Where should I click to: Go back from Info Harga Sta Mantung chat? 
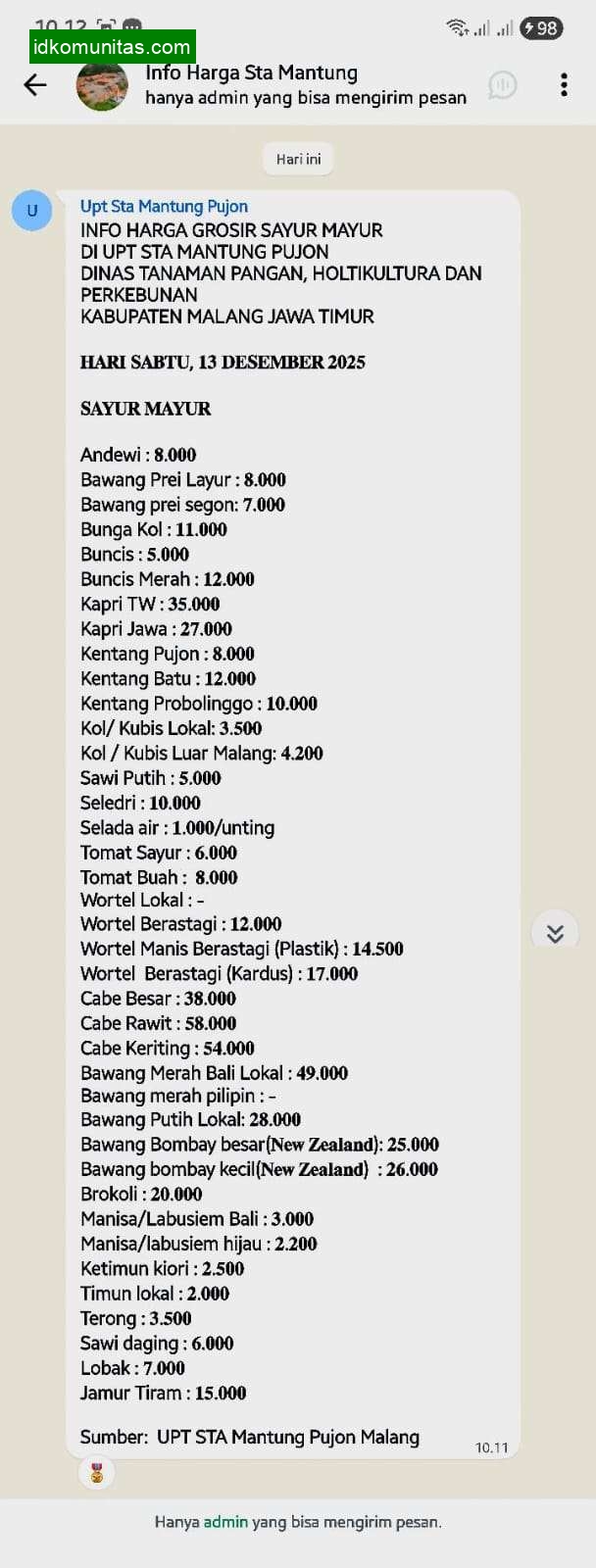point(35,85)
